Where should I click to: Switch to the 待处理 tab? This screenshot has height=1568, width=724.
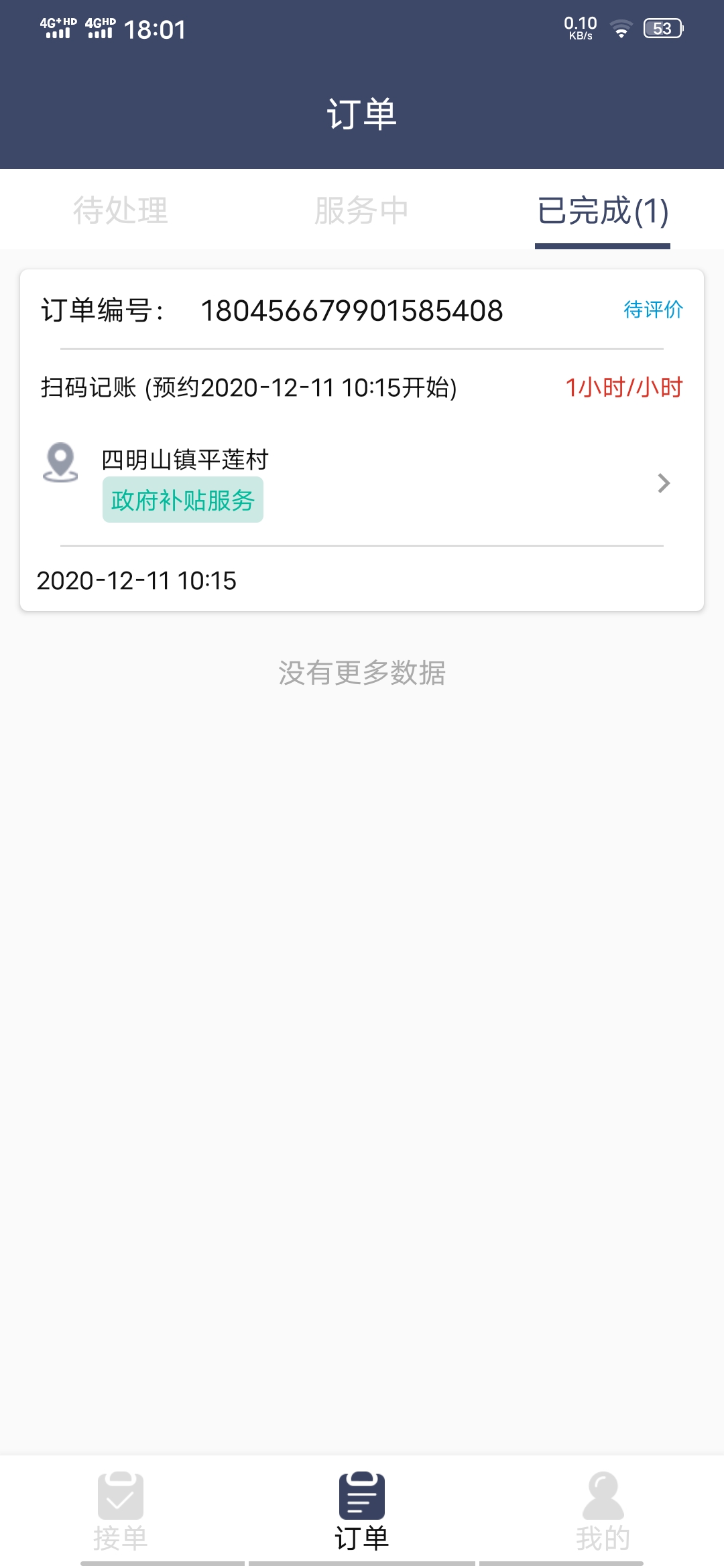122,209
